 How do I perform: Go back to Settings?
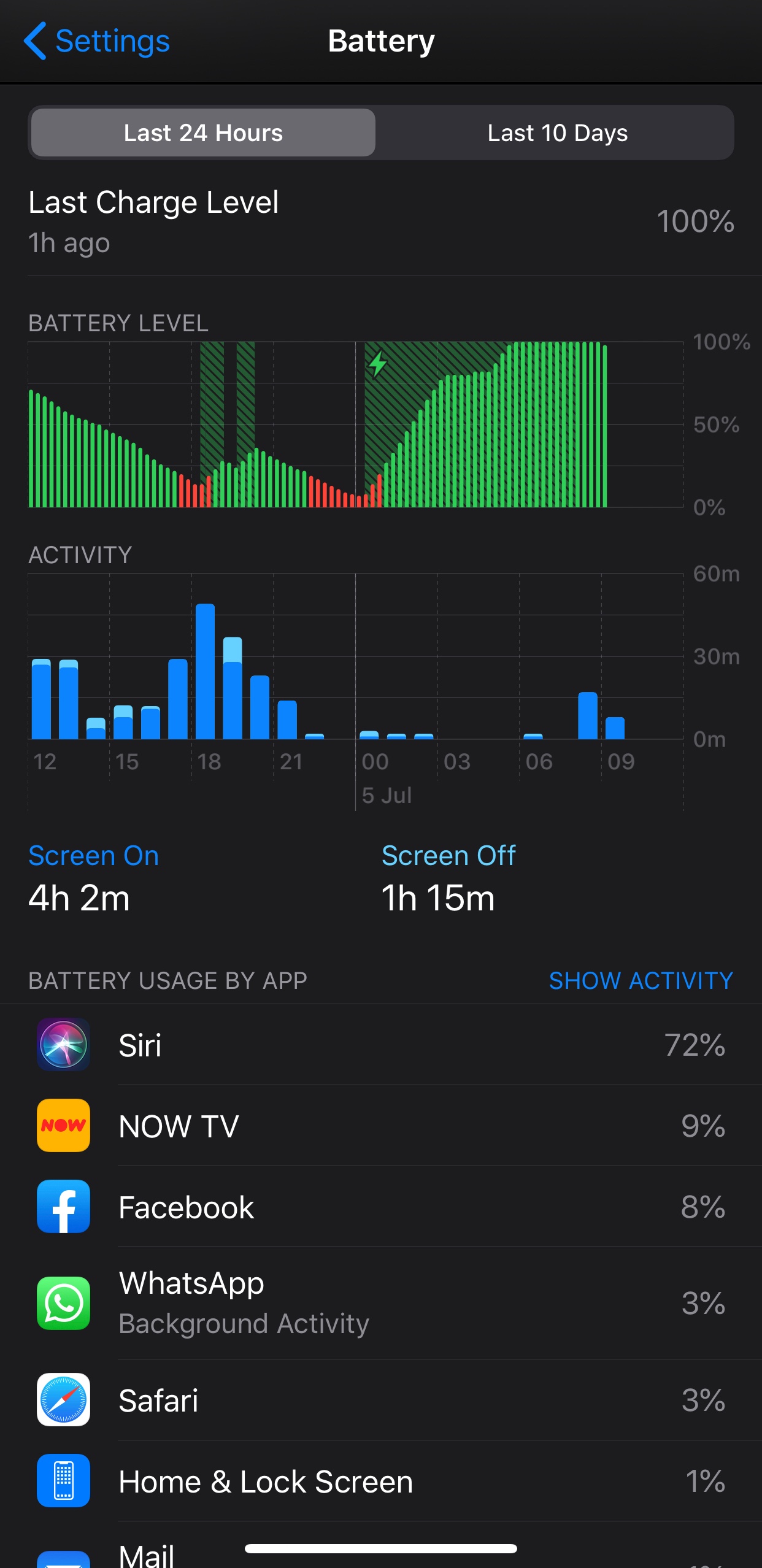[x=97, y=41]
